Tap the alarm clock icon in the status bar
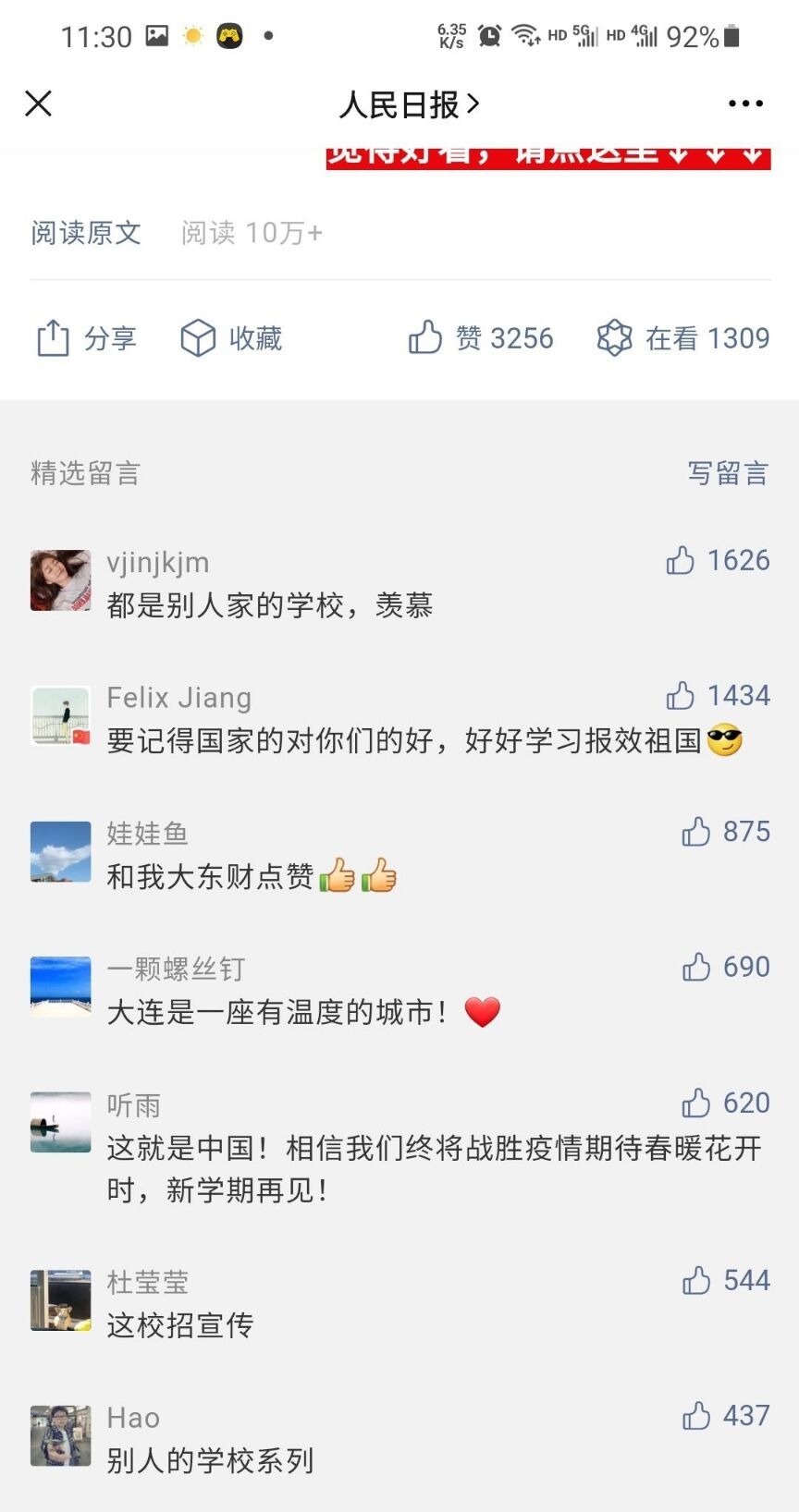This screenshot has height=1512, width=799. click(490, 35)
